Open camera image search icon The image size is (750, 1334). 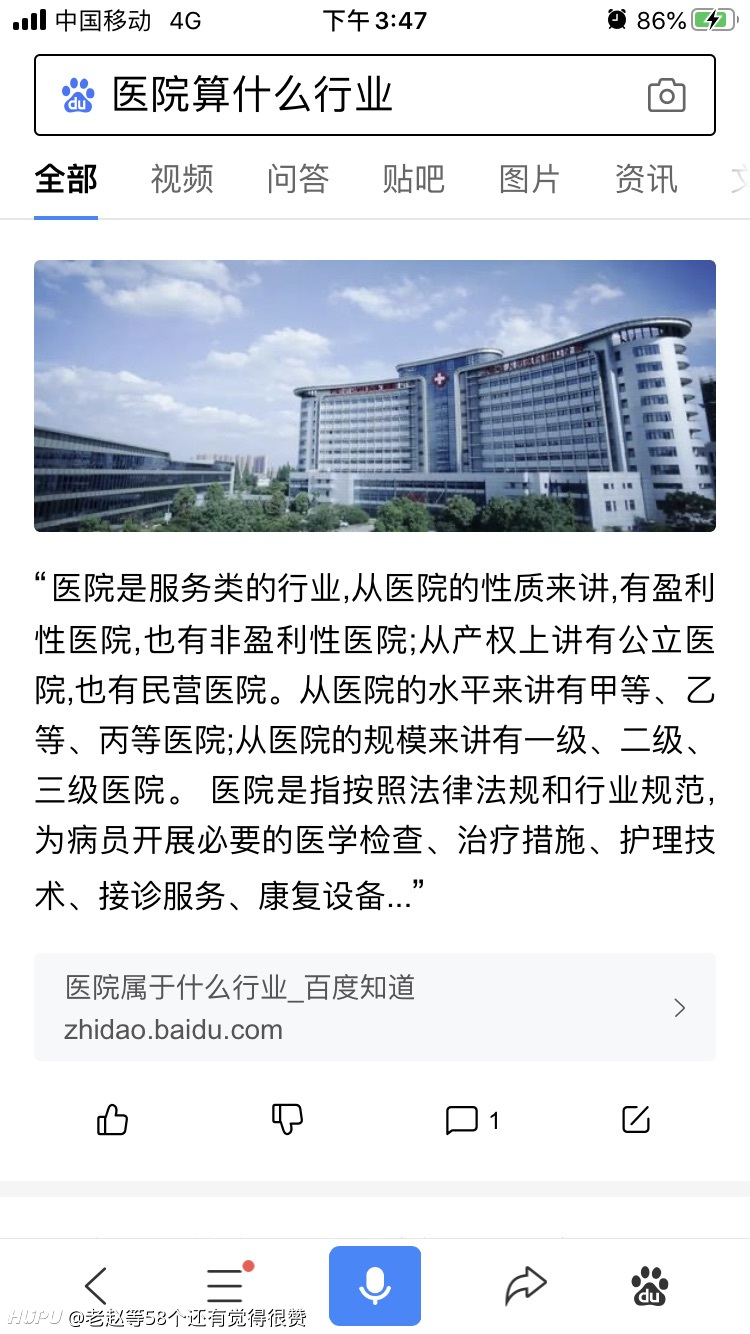tap(666, 95)
